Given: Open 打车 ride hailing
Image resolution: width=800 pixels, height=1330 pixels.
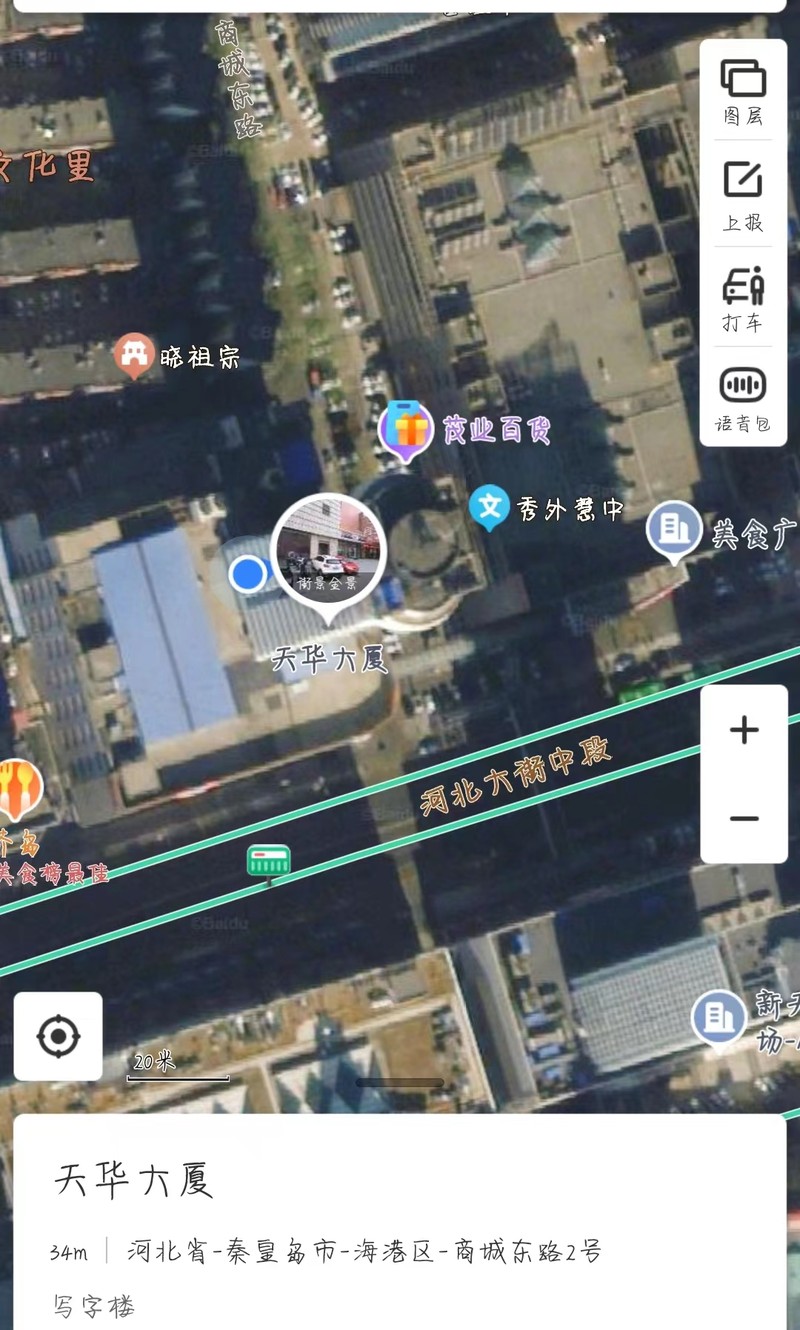Looking at the screenshot, I should tap(743, 298).
